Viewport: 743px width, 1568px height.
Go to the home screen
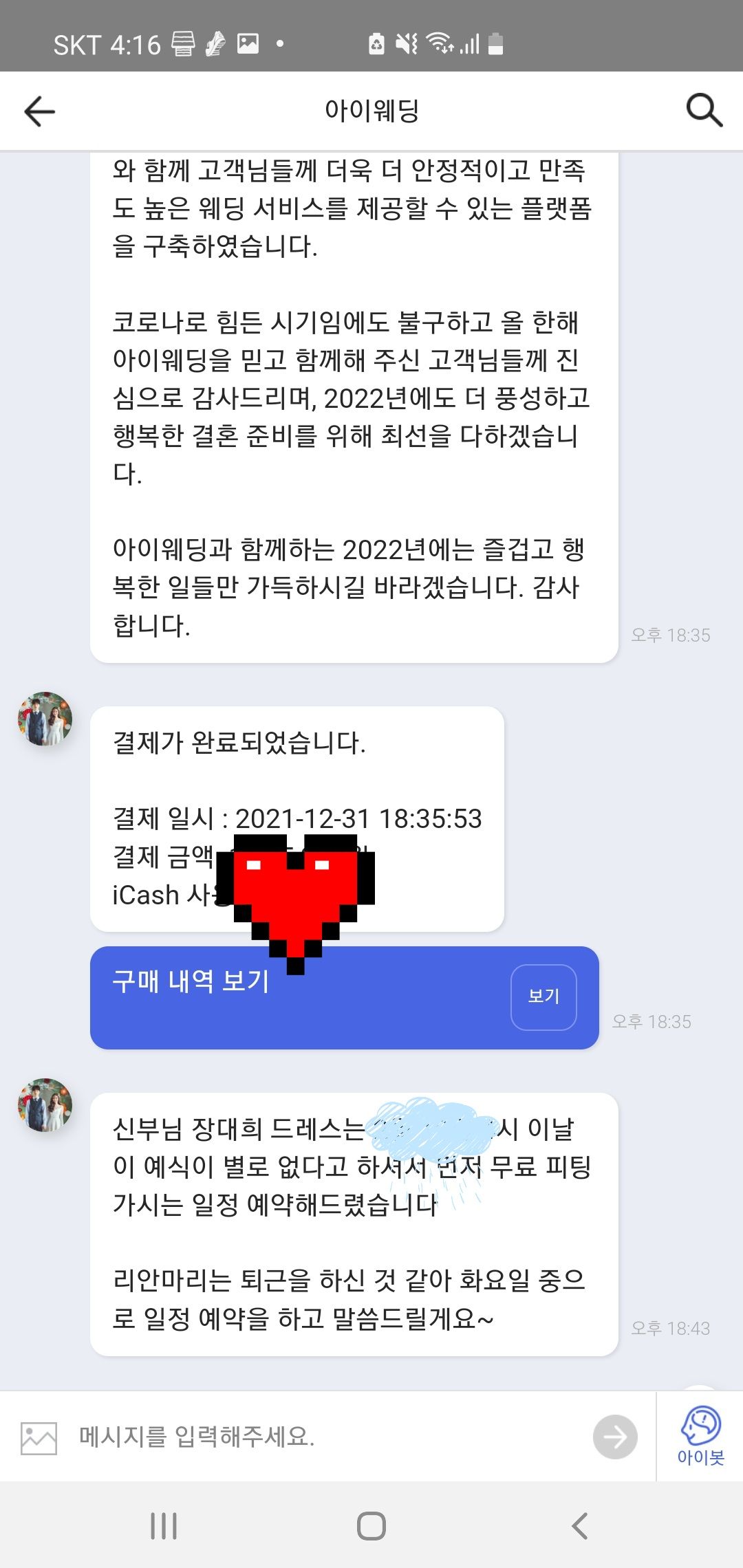pyautogui.click(x=371, y=1525)
